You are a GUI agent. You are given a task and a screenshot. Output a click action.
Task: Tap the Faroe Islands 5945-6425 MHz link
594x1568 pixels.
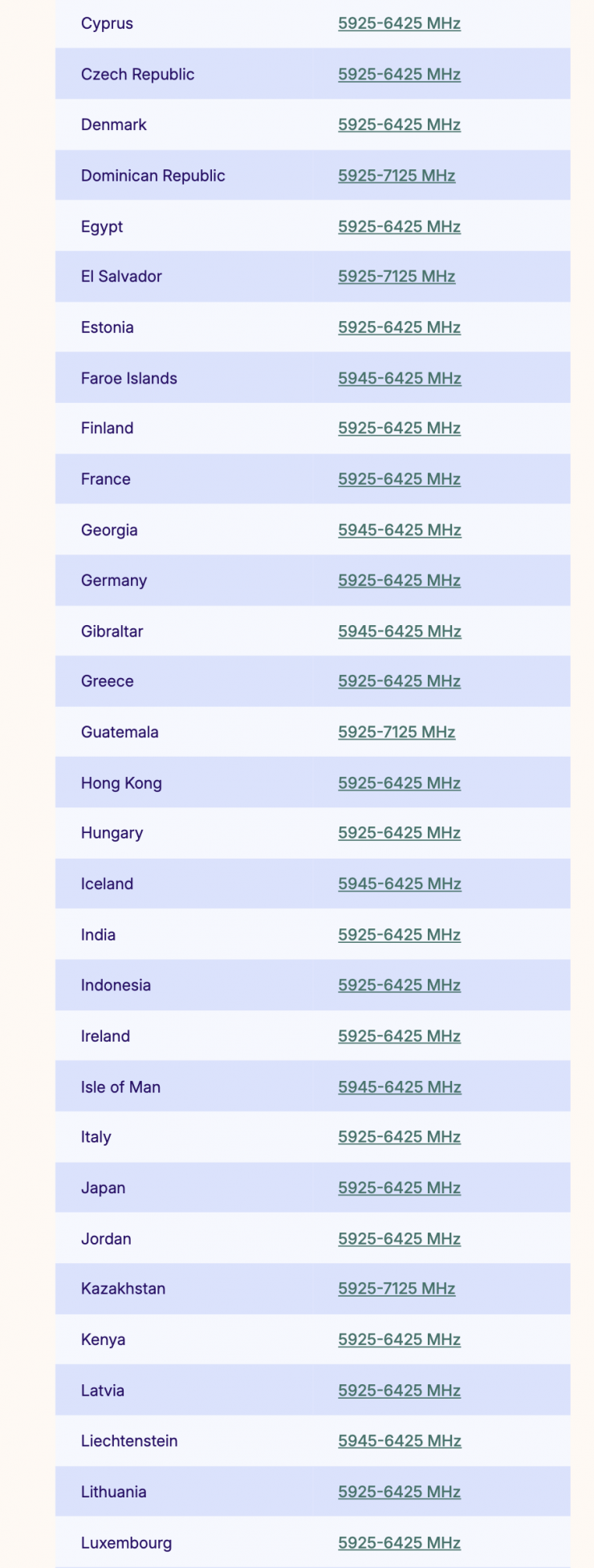click(399, 378)
